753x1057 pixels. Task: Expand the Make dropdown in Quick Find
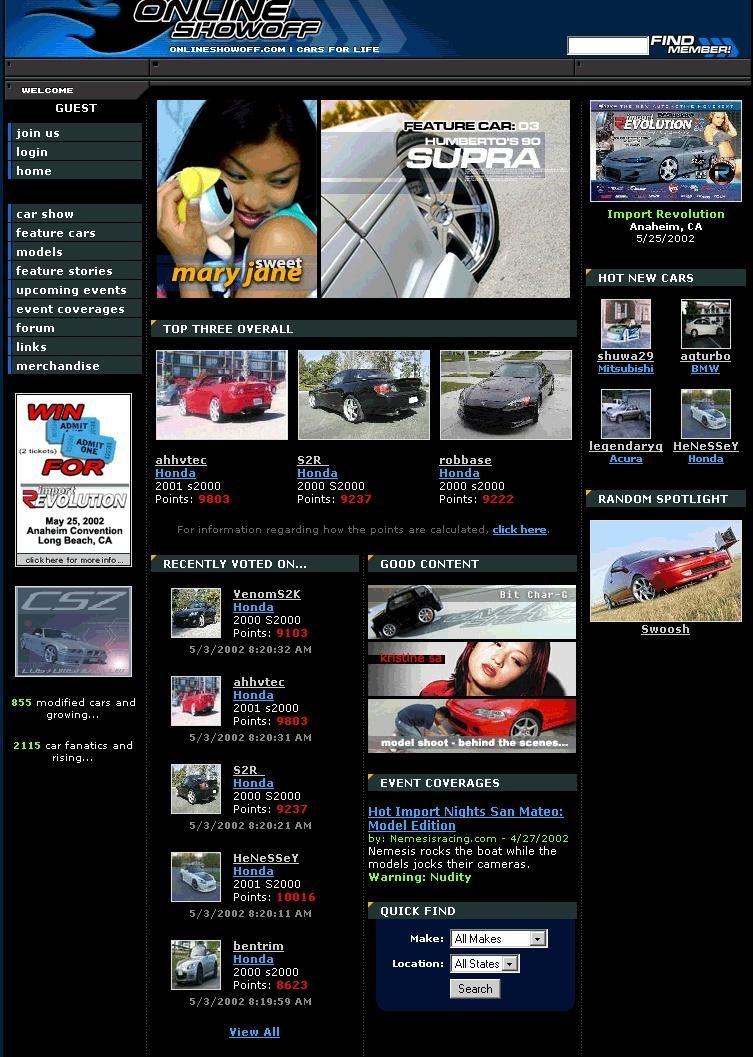coord(499,938)
